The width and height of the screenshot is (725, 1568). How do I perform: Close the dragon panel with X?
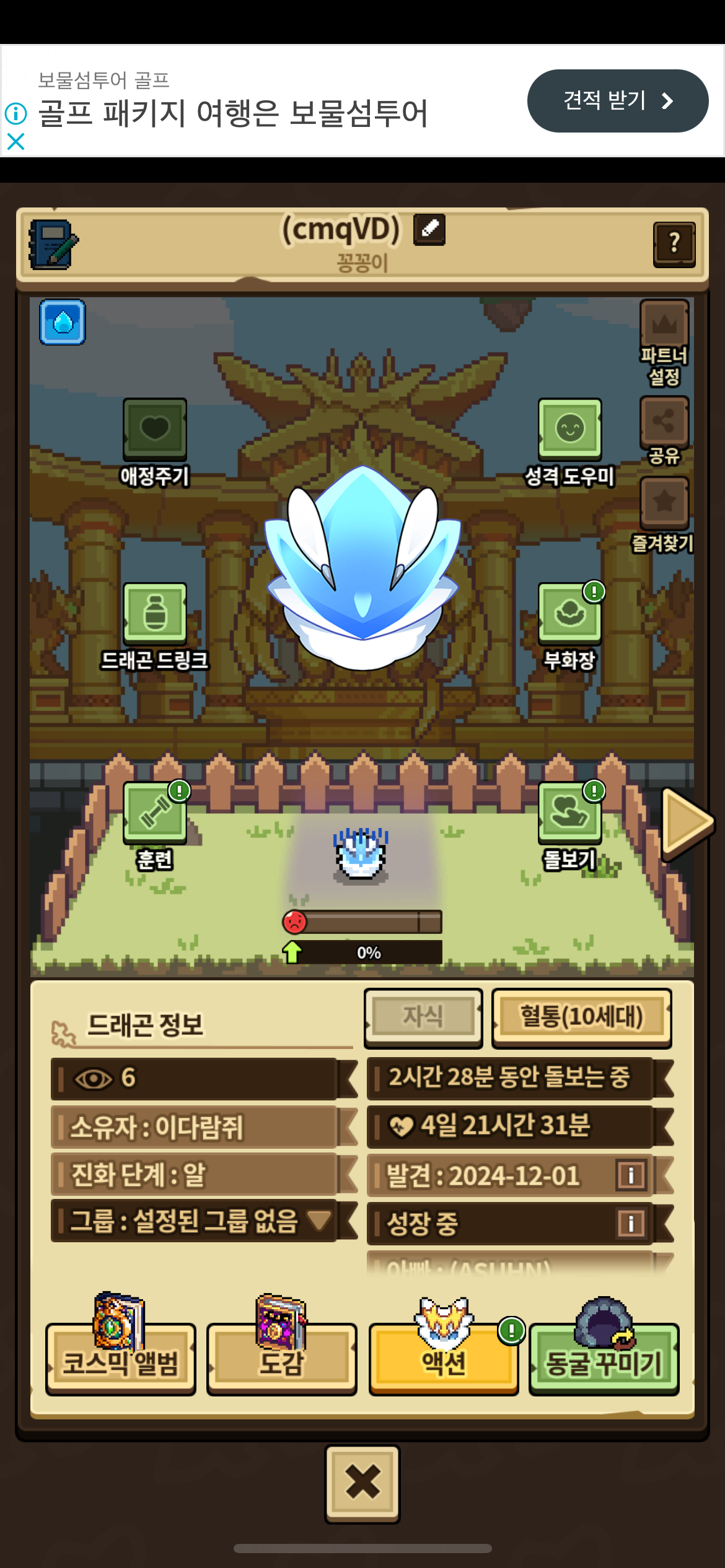[x=362, y=1484]
